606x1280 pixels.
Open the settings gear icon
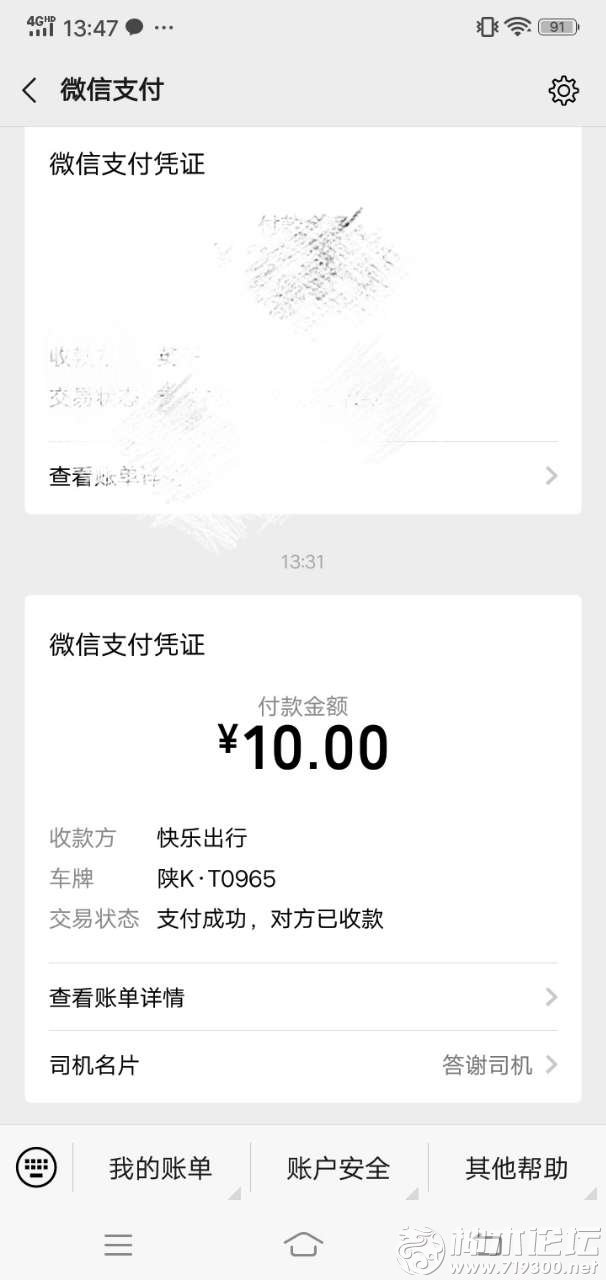564,90
